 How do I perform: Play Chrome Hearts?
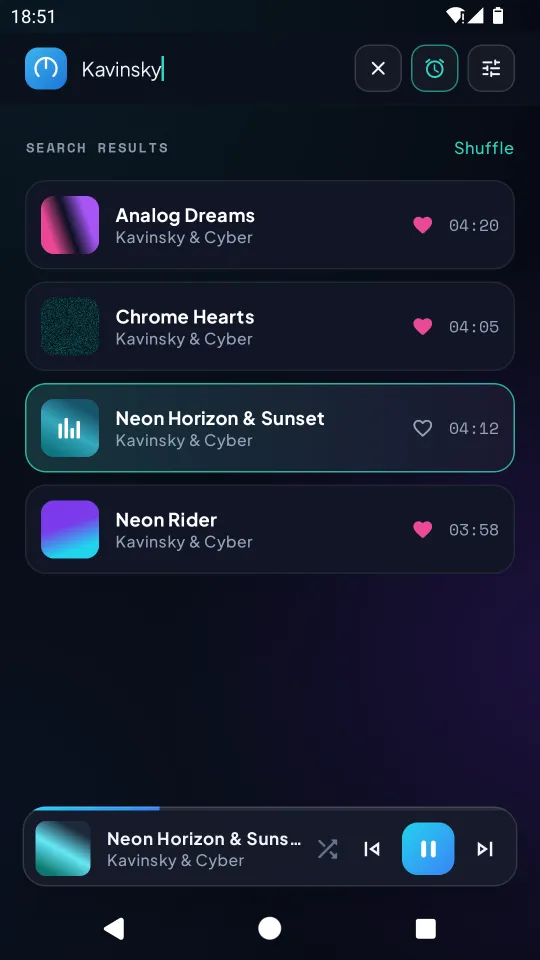(270, 326)
